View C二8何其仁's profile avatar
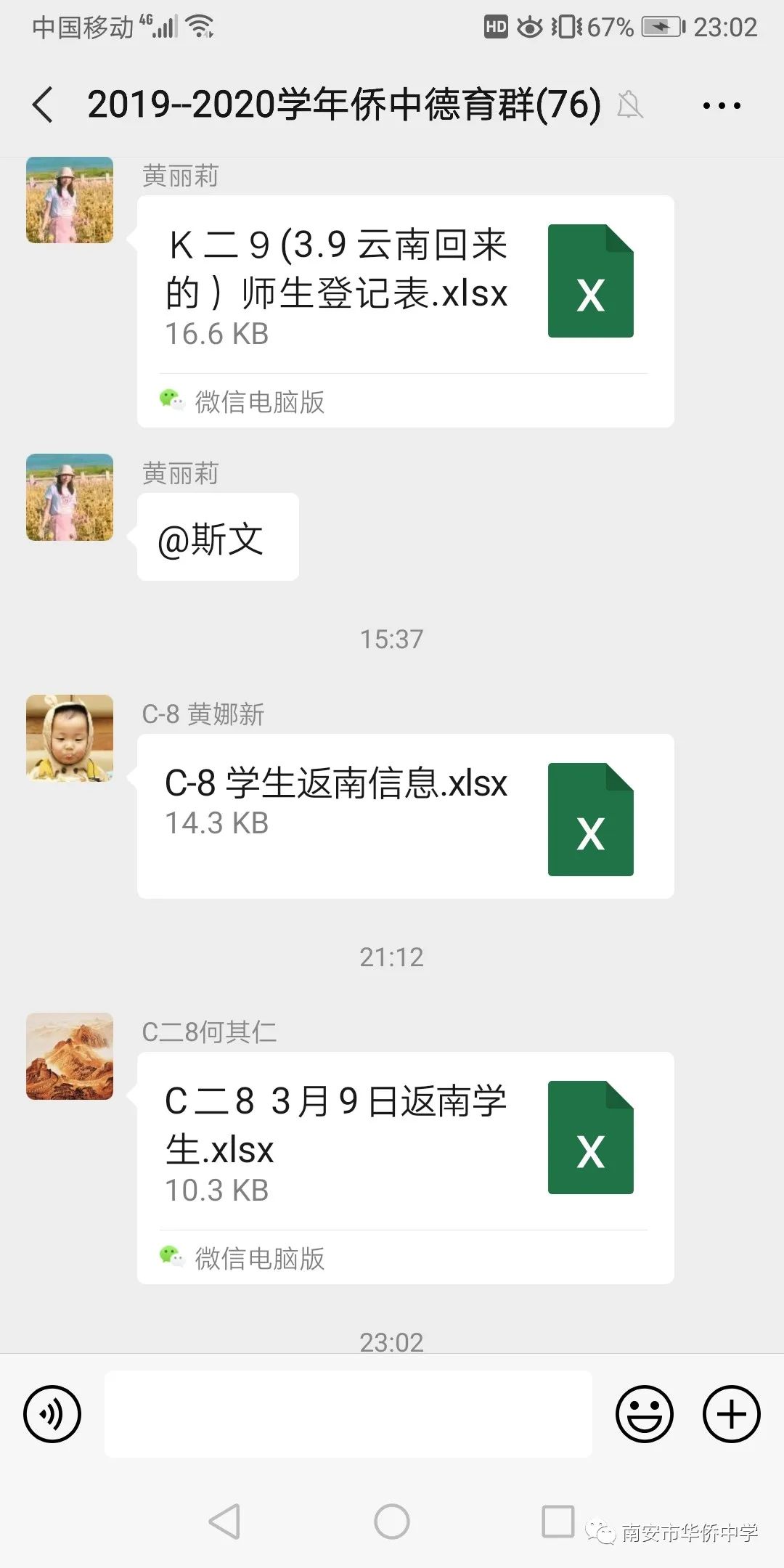The width and height of the screenshot is (784, 1568). tap(70, 1056)
